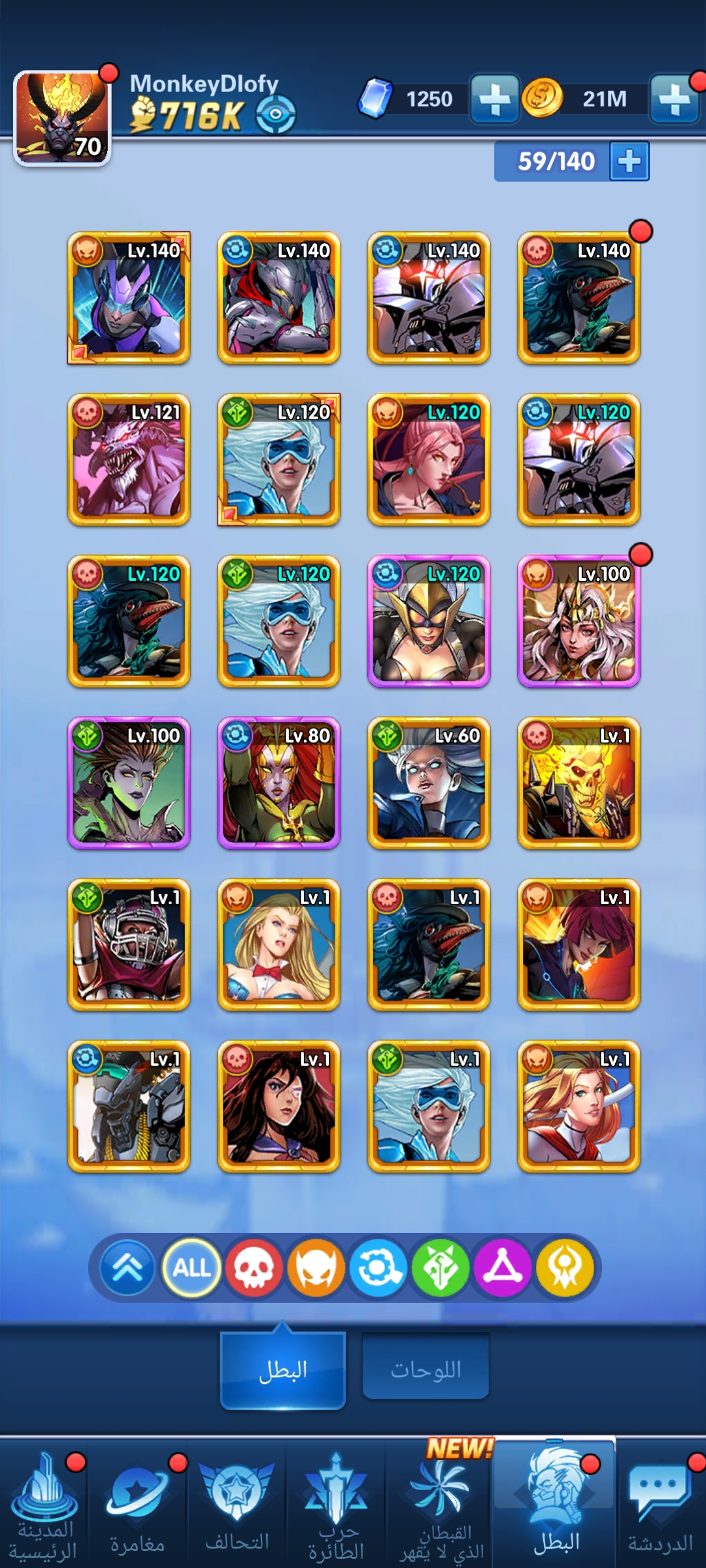Screen dimensions: 706x1568
Task: Go to المدينة الرئيسية main city
Action: [43, 1506]
